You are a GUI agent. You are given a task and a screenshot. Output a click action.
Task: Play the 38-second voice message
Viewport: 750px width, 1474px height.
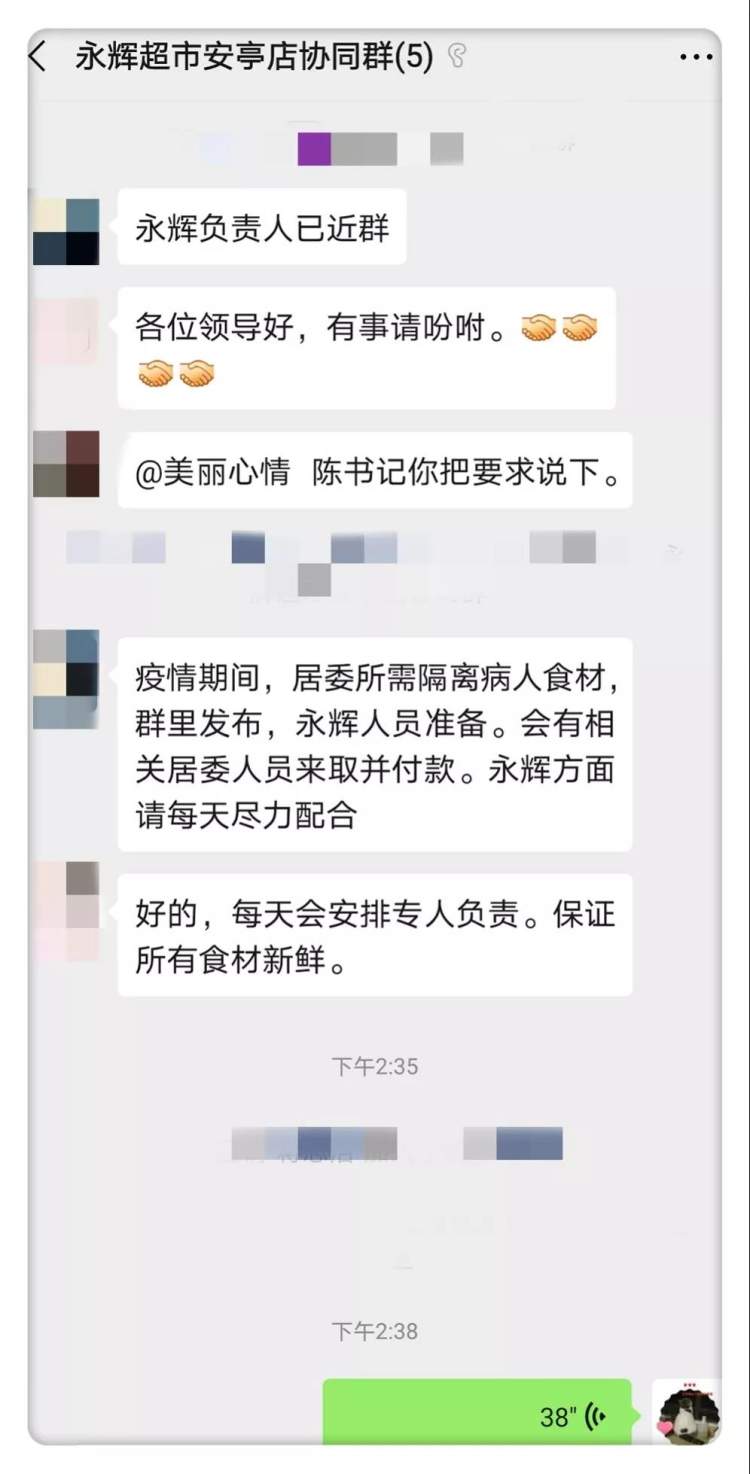click(x=477, y=1415)
